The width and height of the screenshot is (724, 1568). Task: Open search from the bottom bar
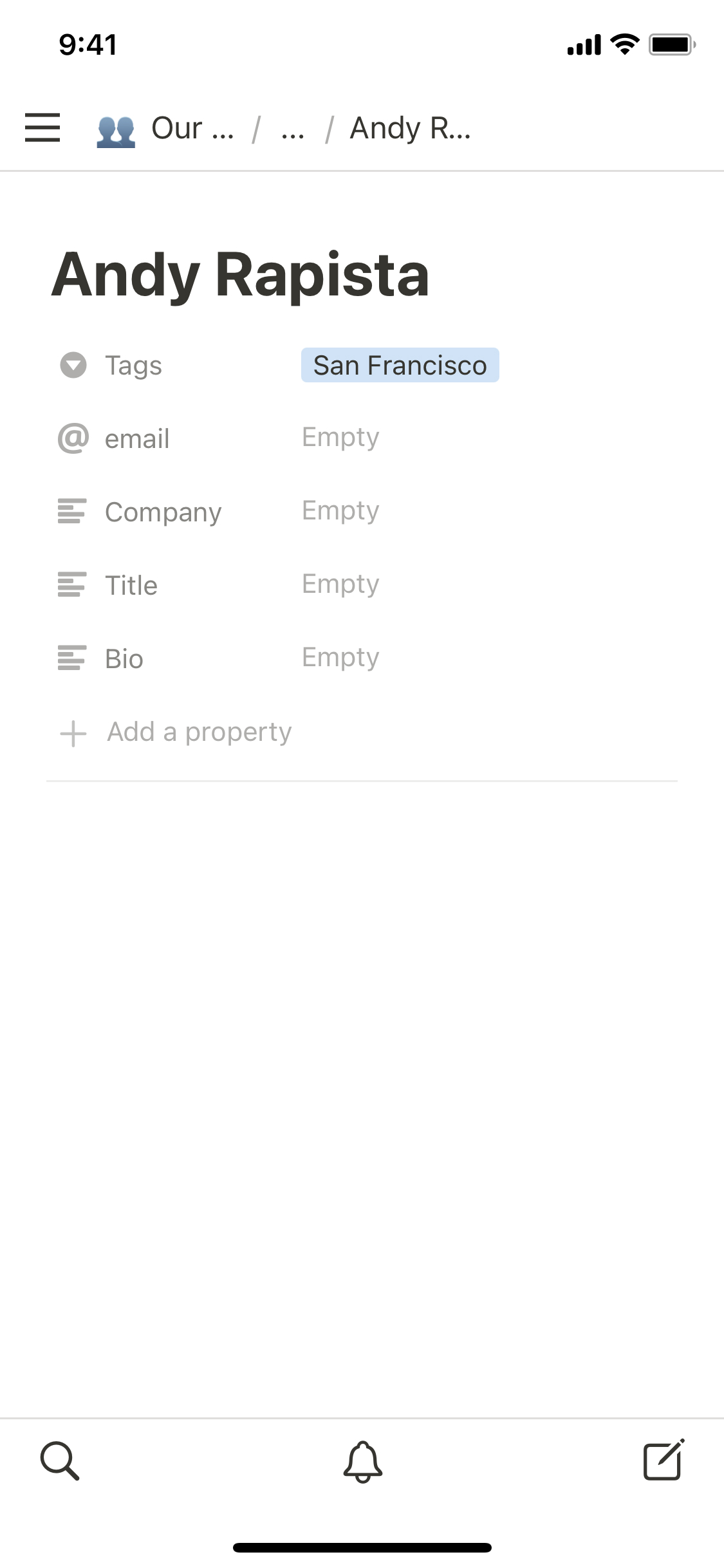click(x=60, y=1461)
